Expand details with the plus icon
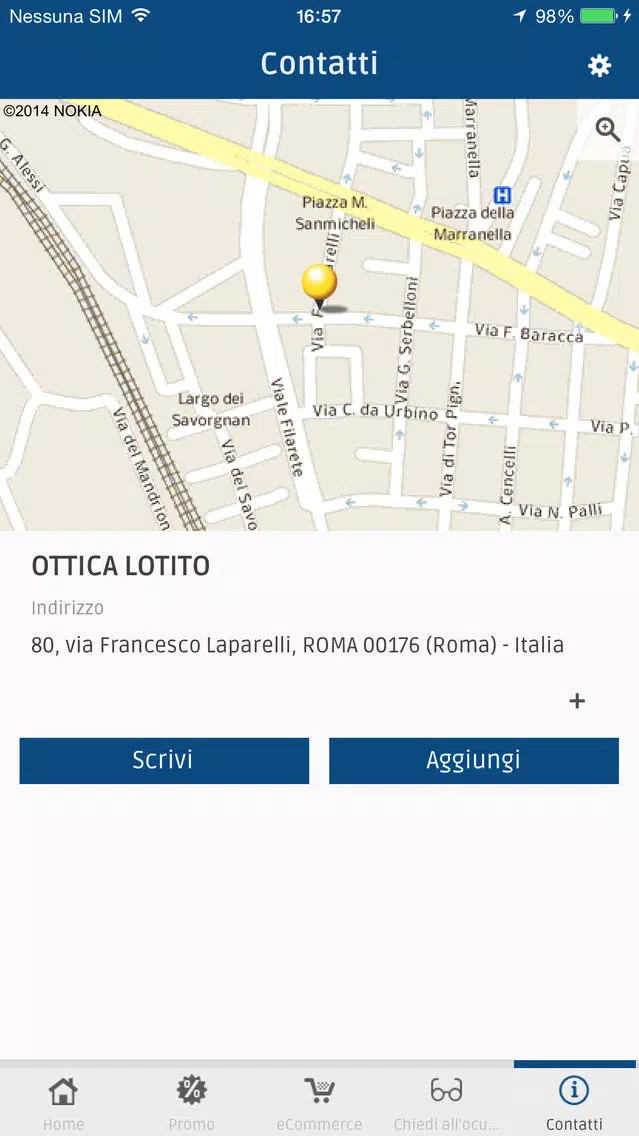Viewport: 639px width, 1136px height. (x=577, y=701)
